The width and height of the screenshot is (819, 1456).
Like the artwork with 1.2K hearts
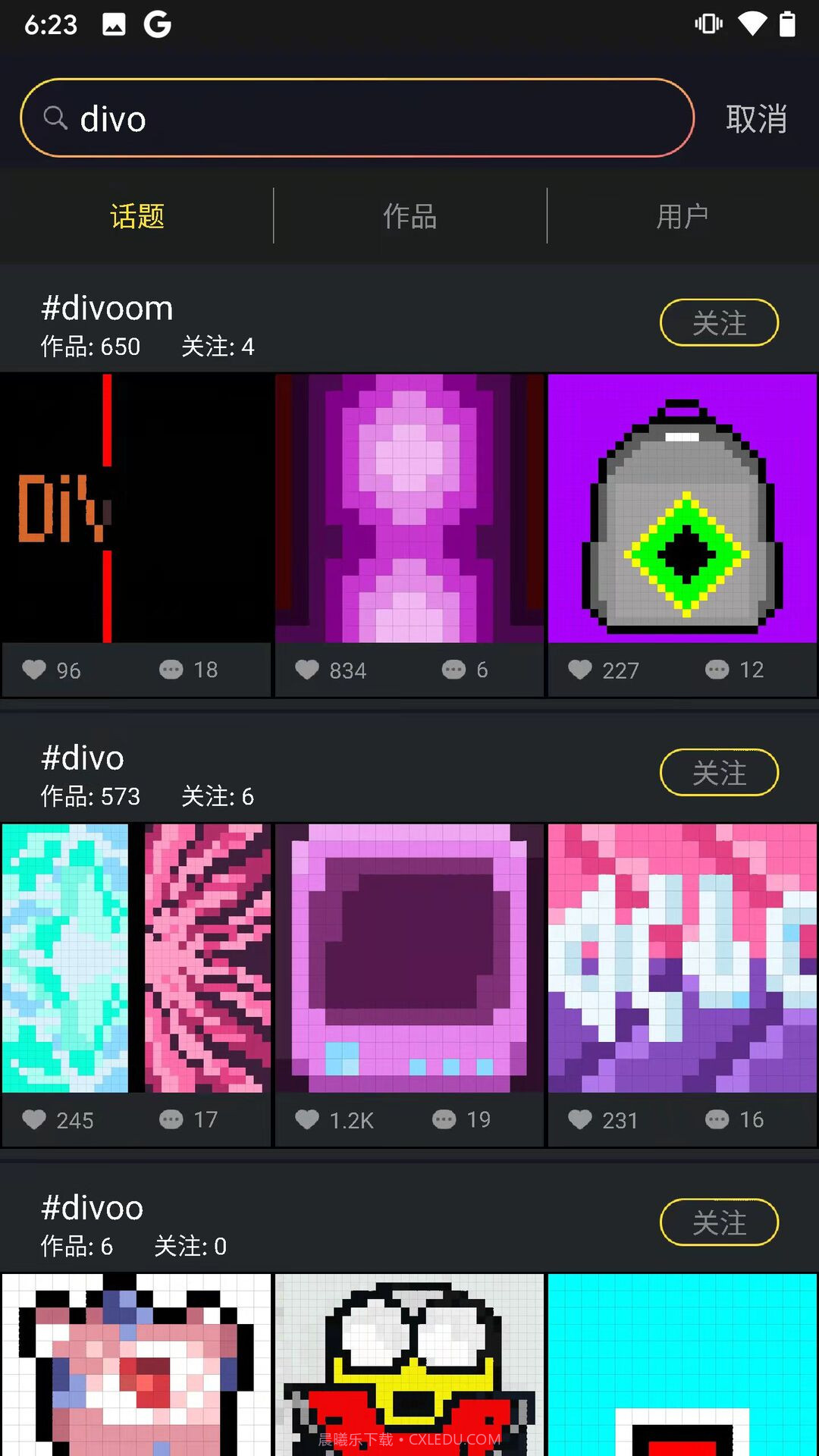click(x=307, y=1120)
